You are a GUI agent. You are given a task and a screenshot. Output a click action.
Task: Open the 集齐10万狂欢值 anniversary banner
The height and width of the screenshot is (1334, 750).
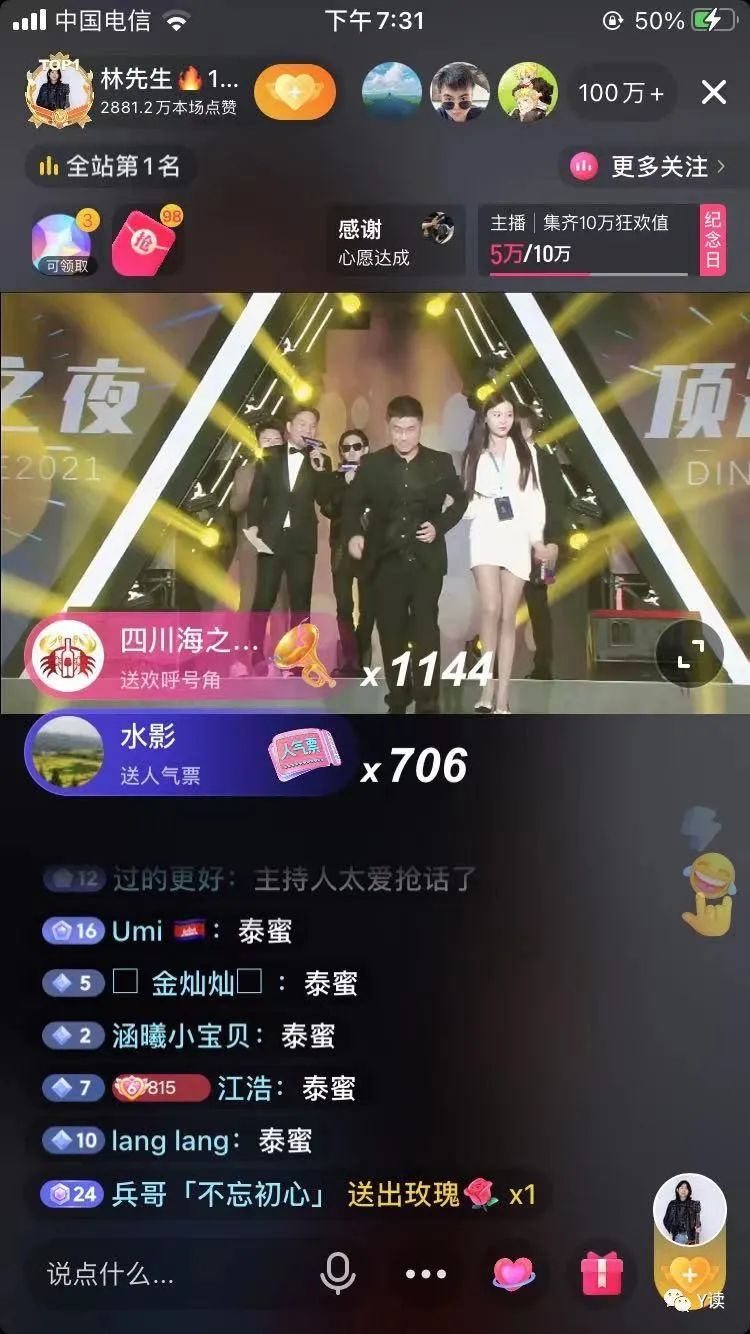pyautogui.click(x=600, y=241)
